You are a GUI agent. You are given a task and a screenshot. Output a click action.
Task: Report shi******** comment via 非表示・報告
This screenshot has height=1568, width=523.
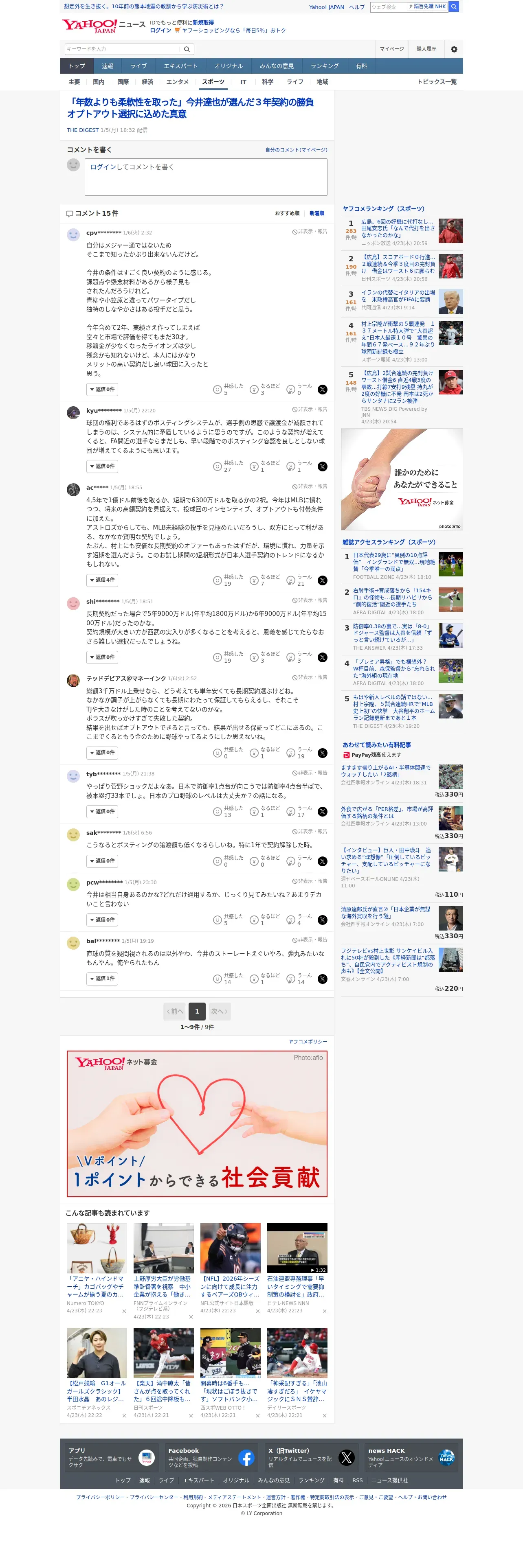[310, 600]
